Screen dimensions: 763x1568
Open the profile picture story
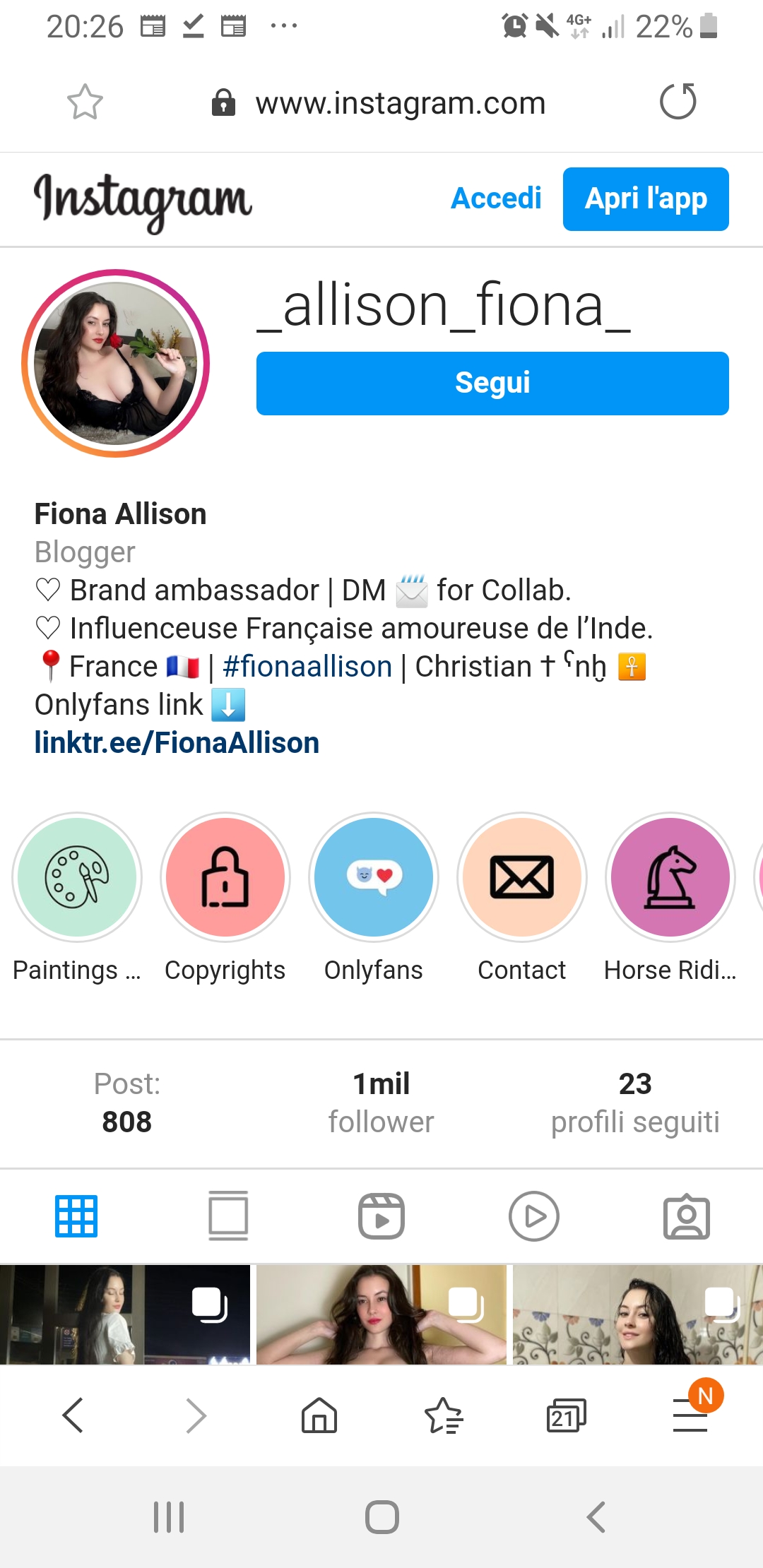(x=116, y=363)
